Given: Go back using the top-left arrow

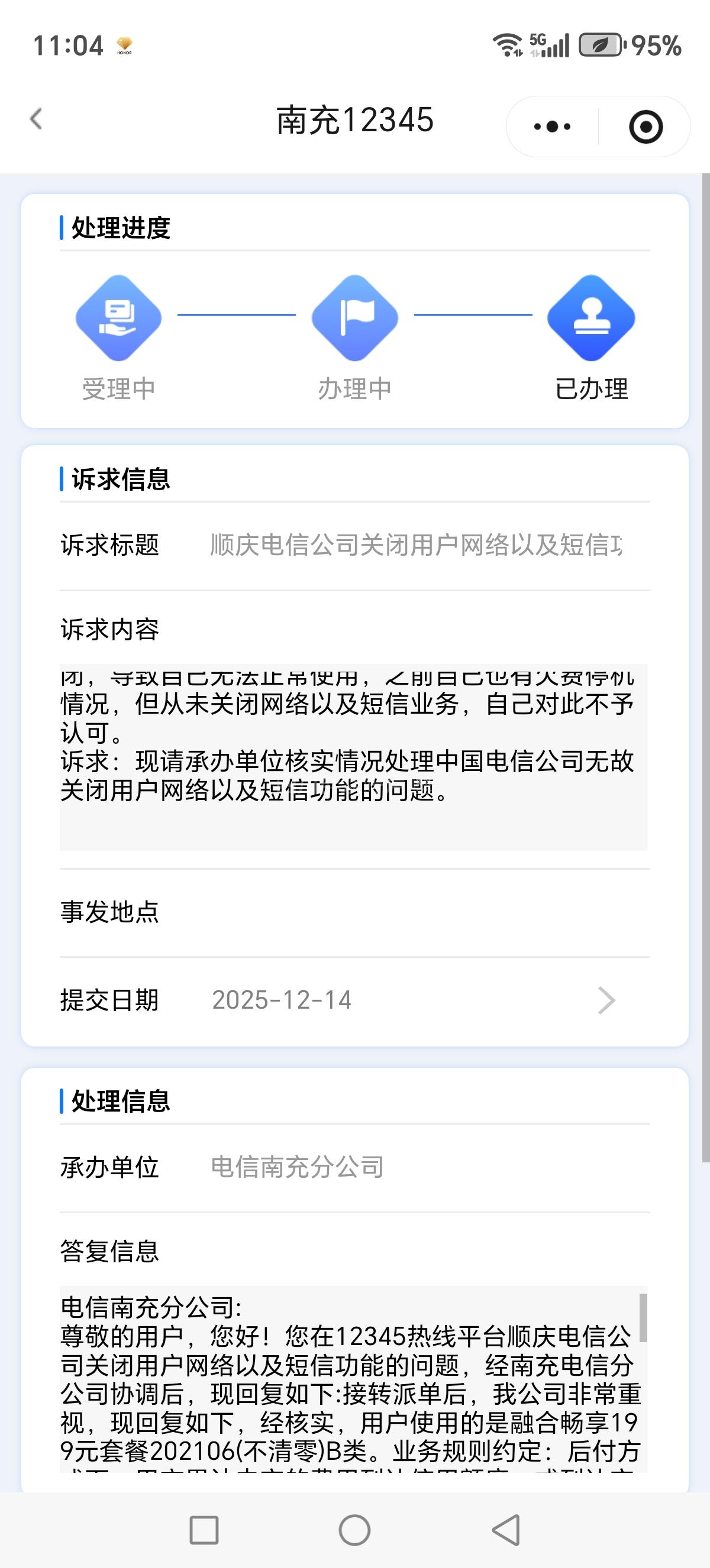Looking at the screenshot, I should click(x=37, y=119).
